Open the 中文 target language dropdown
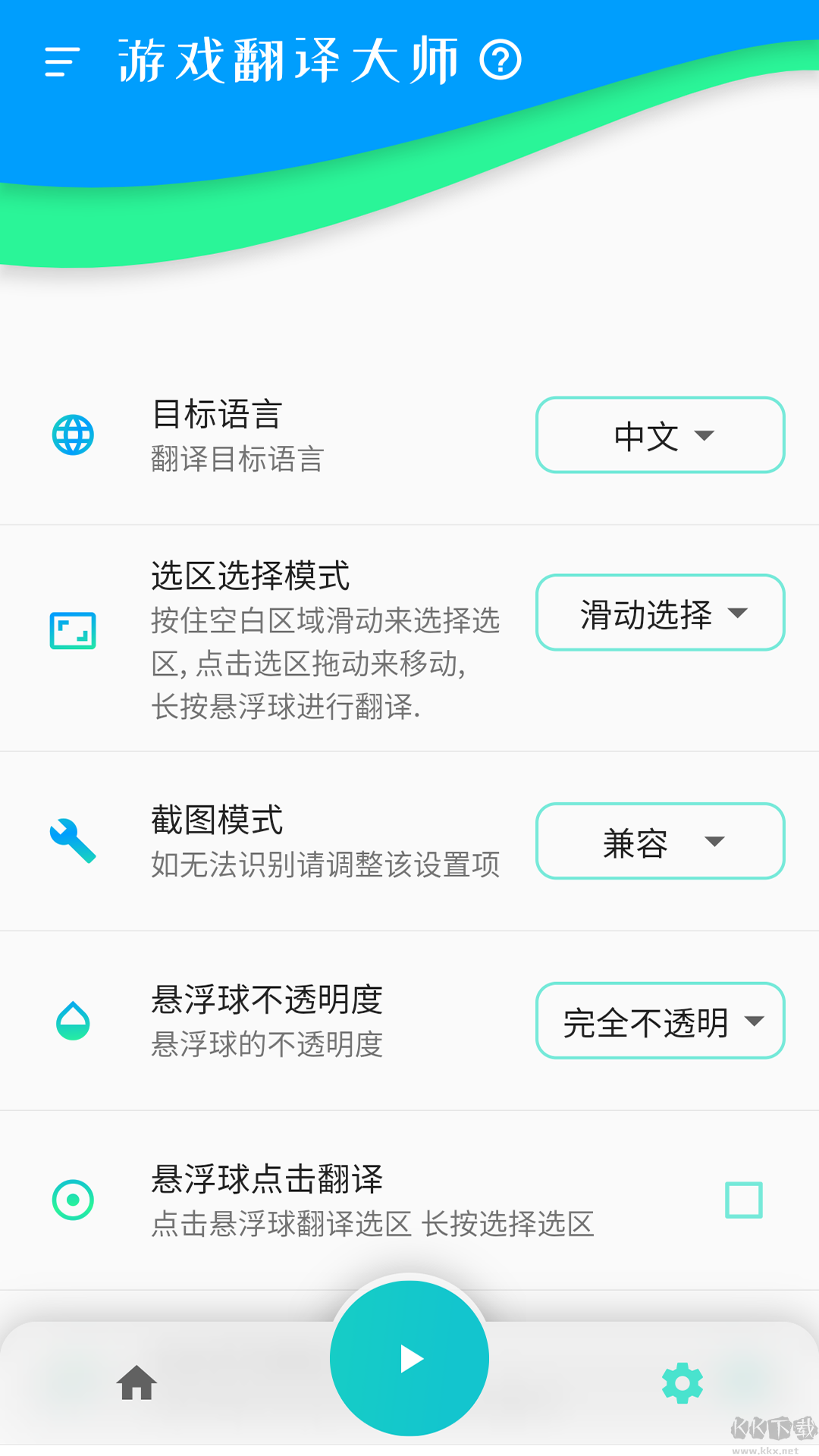 659,435
